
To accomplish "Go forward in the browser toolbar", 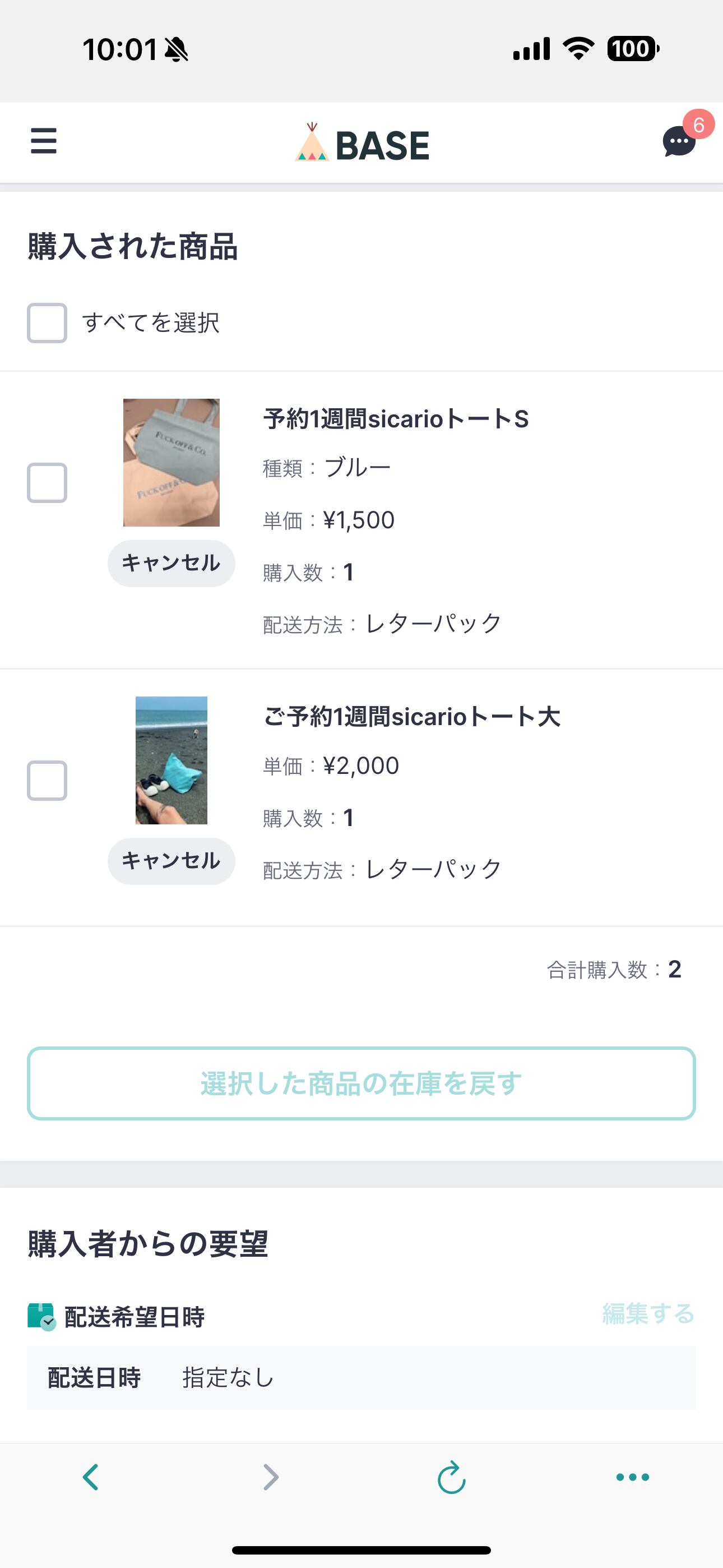I will click(271, 1477).
